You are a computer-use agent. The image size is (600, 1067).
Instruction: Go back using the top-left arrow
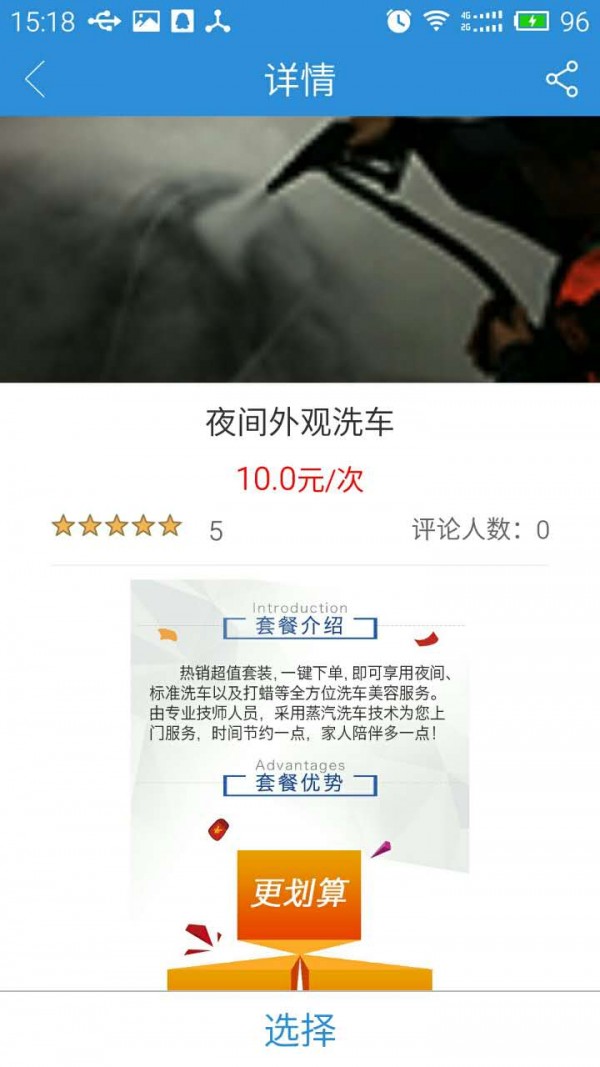(x=36, y=79)
